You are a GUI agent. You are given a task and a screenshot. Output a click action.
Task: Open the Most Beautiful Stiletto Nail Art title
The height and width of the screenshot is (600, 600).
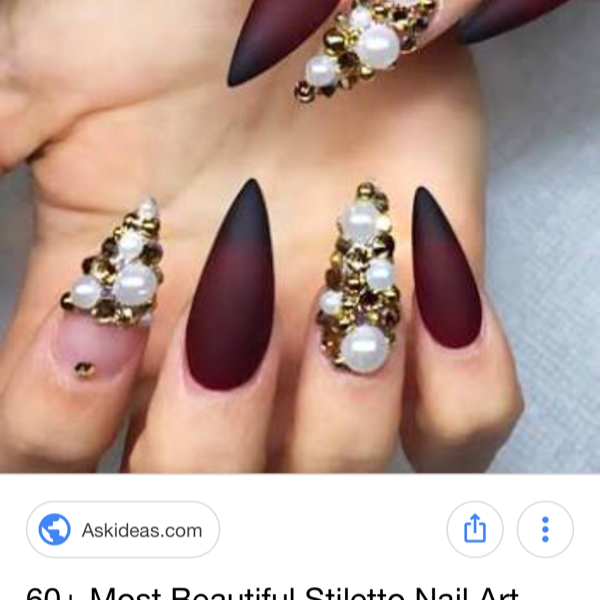coord(272,592)
